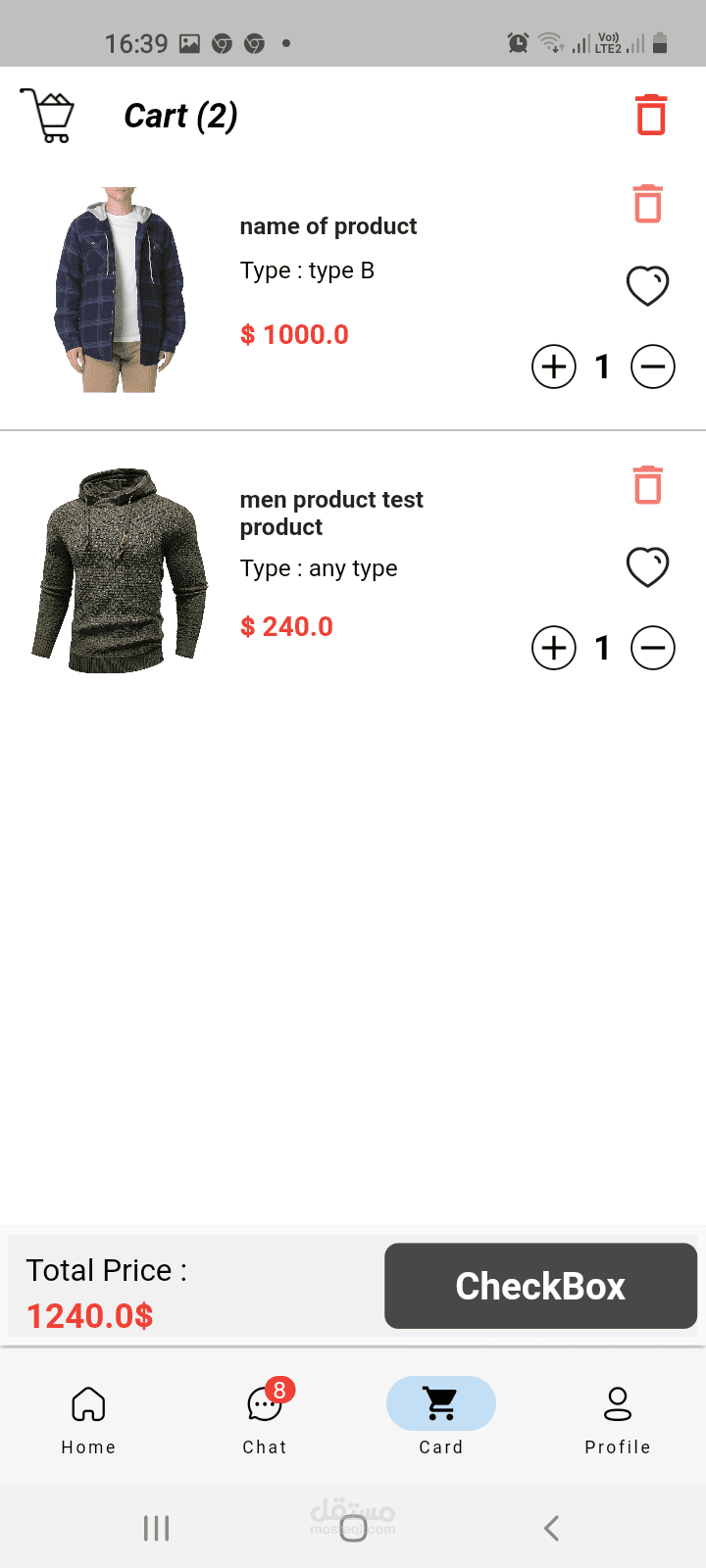Tap the system back button
The width and height of the screenshot is (706, 1568).
point(551,1528)
